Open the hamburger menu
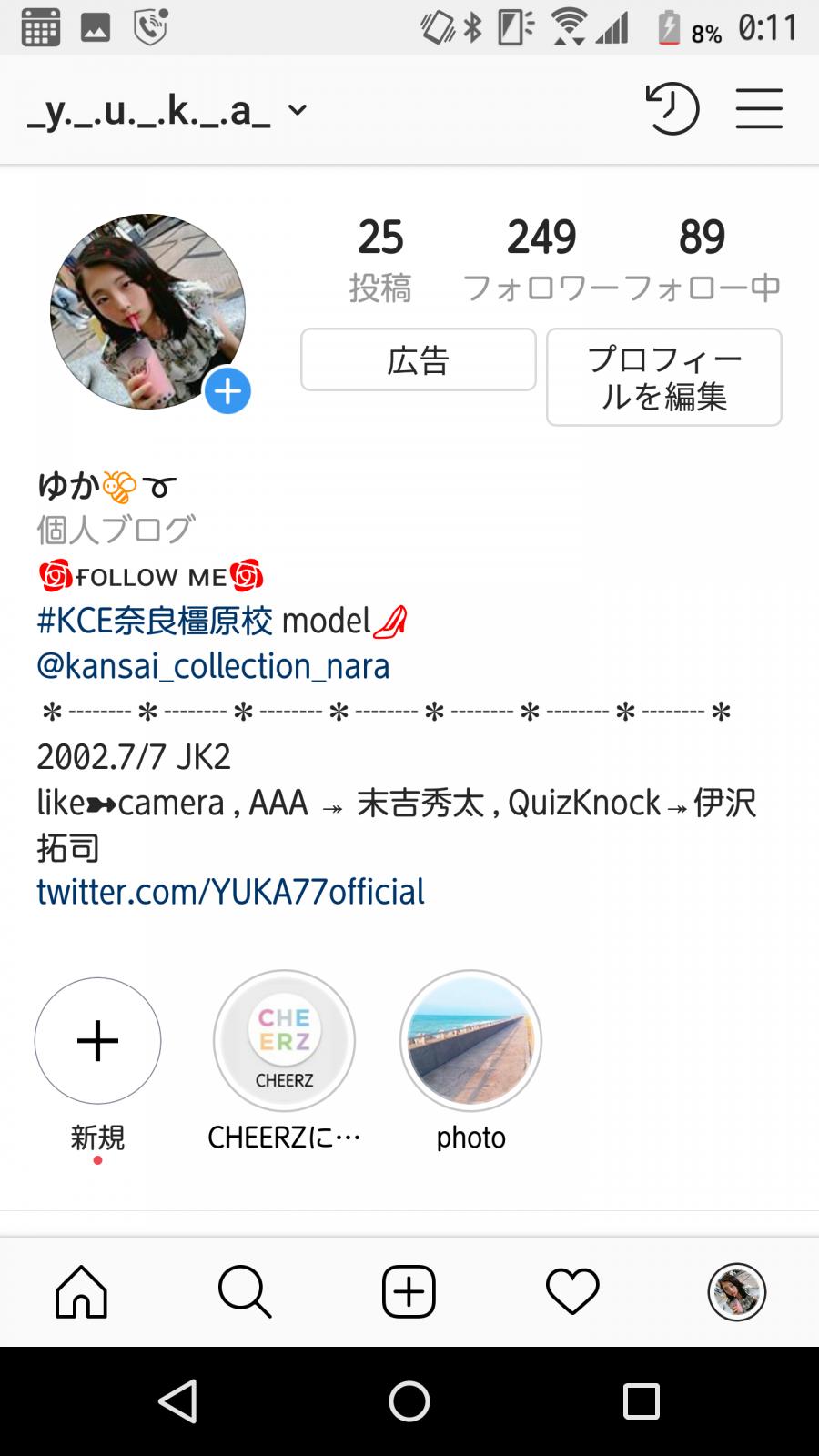819x1456 pixels. (759, 109)
